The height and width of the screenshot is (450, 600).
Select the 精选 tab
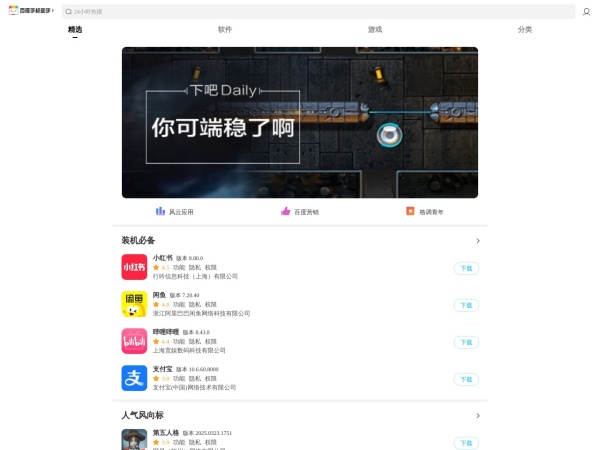[75, 30]
